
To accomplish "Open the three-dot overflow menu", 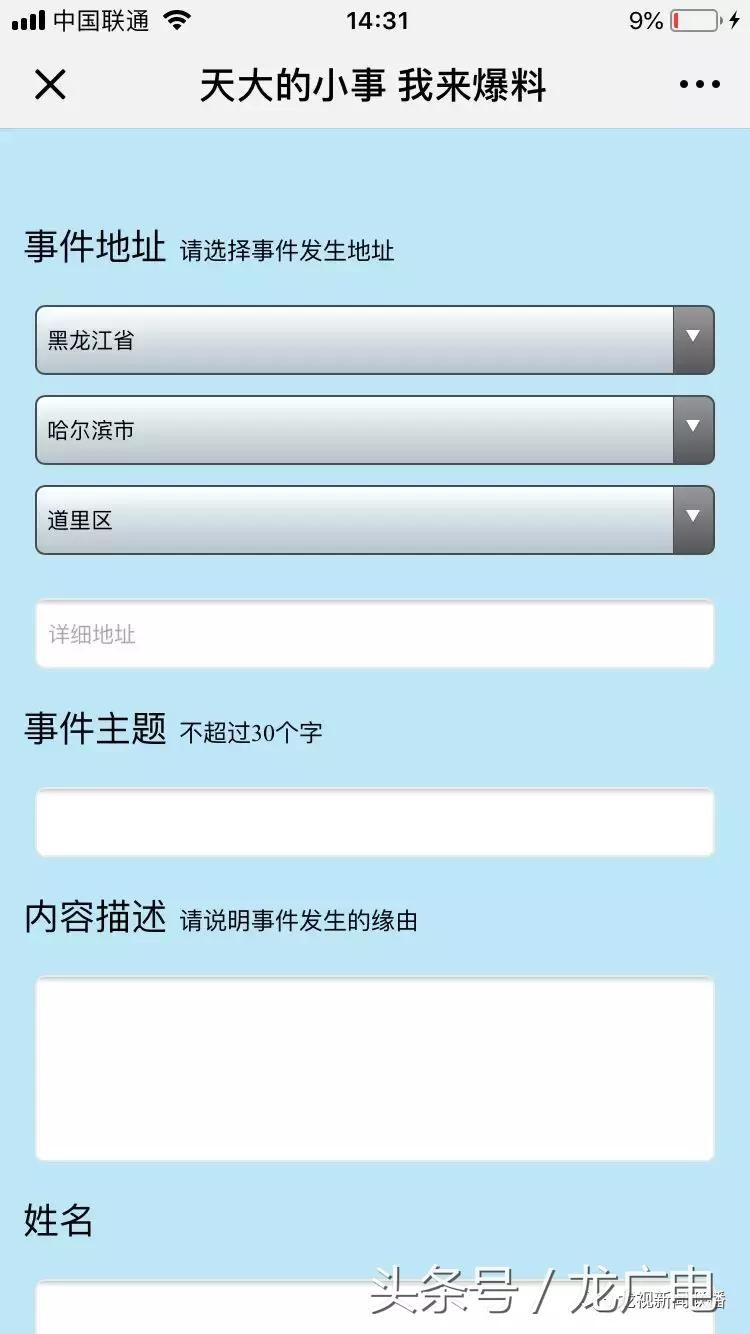I will 699,85.
